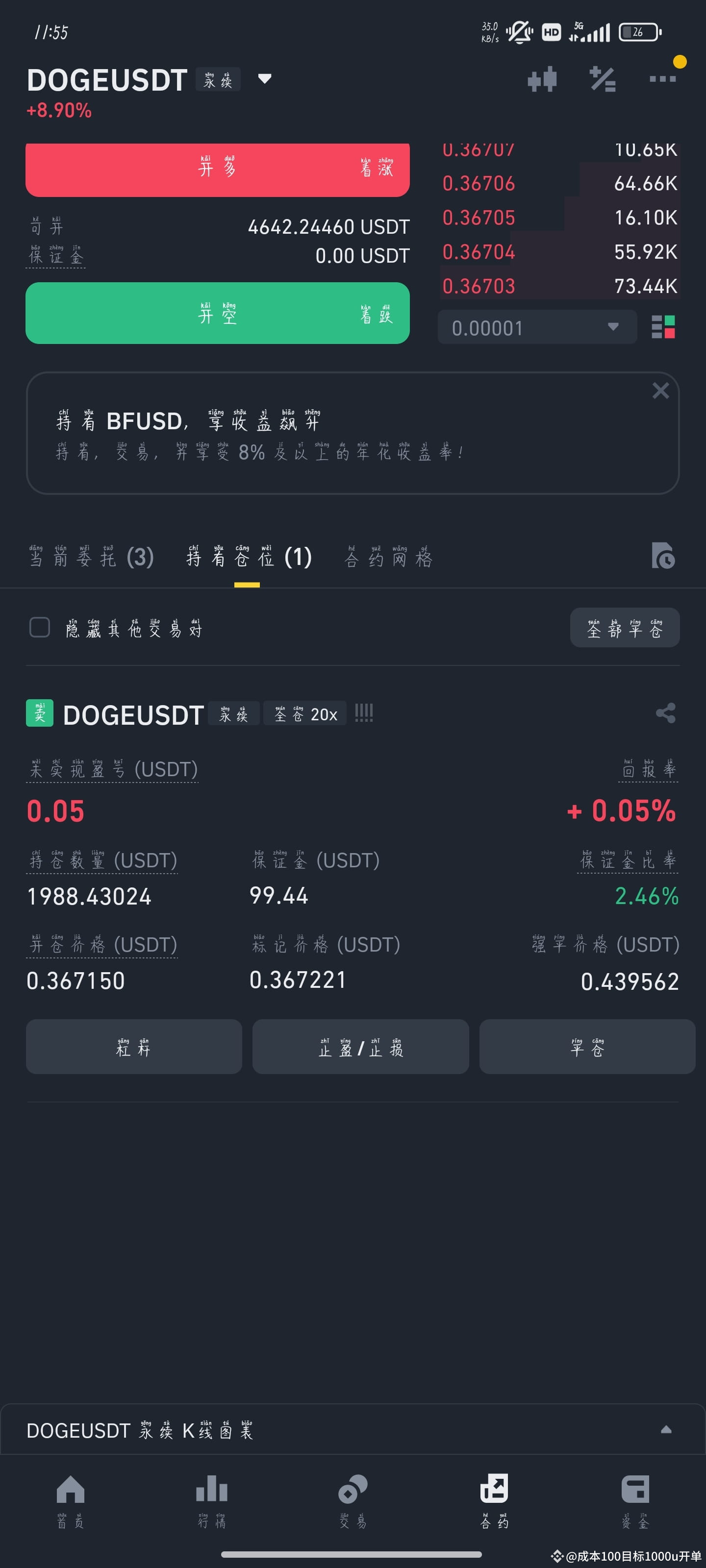This screenshot has width=706, height=1568.
Task: Open the candlestick chart icon near the top
Action: 543,79
